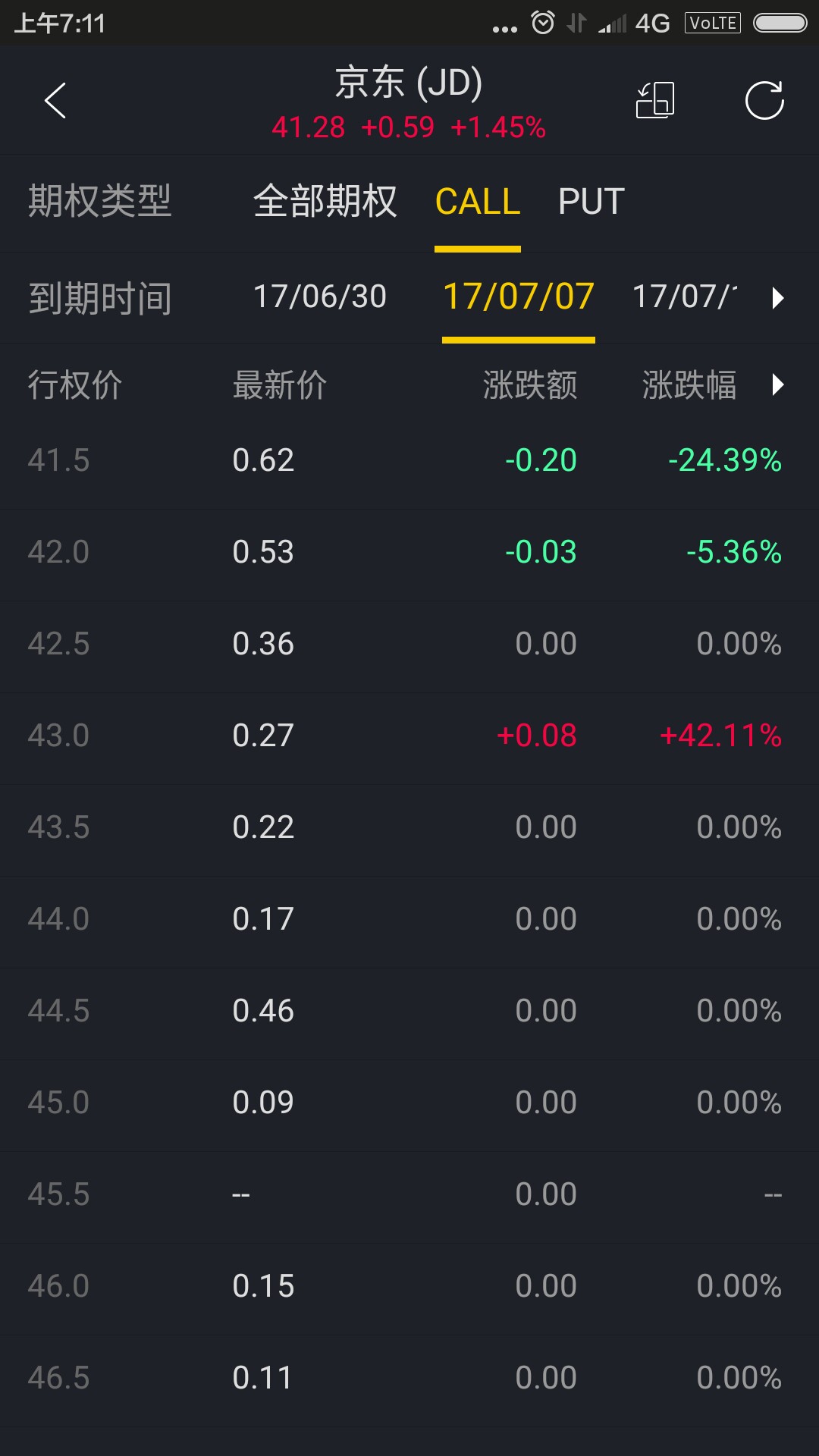The image size is (819, 1456).
Task: Select the PUT option type
Action: click(591, 202)
